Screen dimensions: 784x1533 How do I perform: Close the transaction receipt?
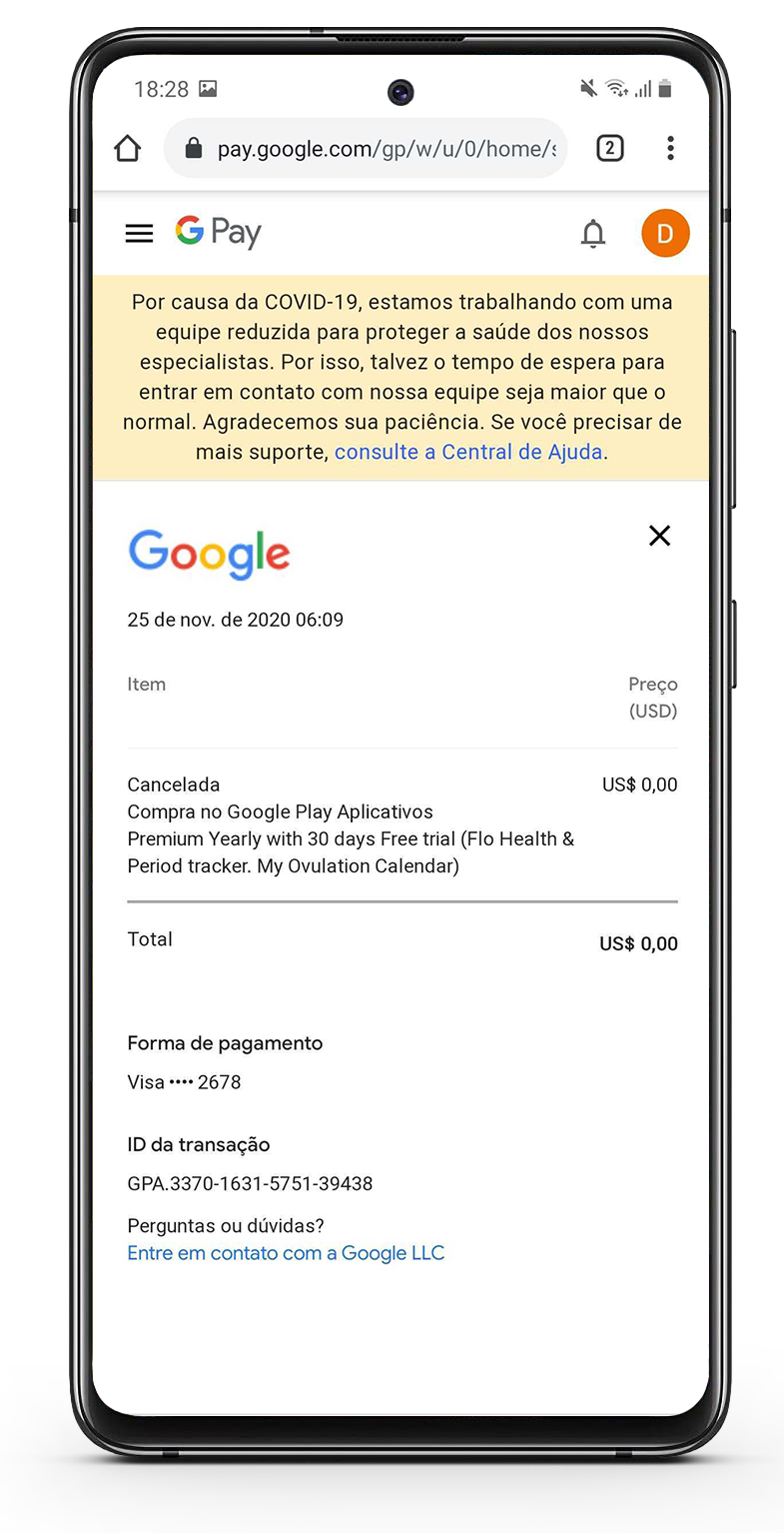pos(659,536)
